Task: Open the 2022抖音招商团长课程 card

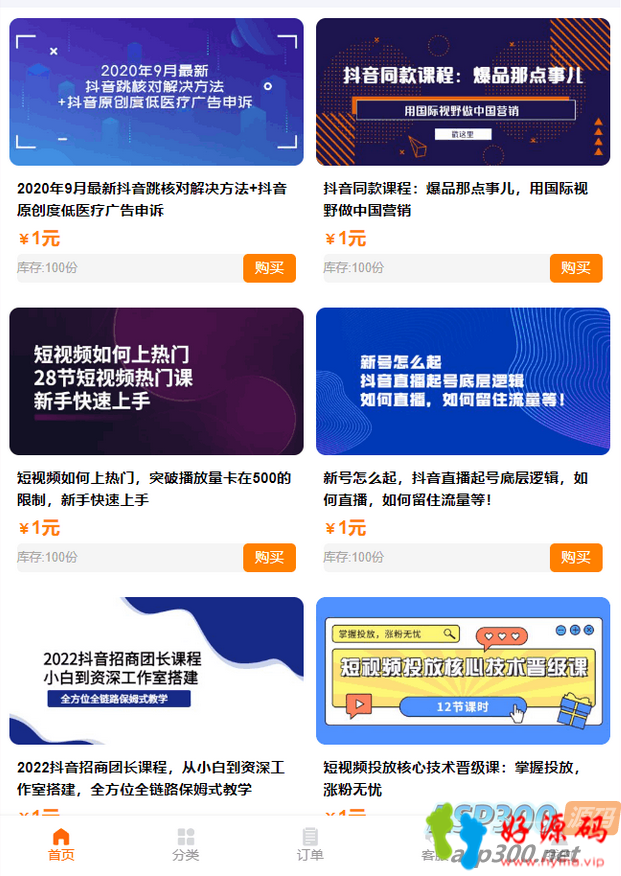Action: pos(156,670)
